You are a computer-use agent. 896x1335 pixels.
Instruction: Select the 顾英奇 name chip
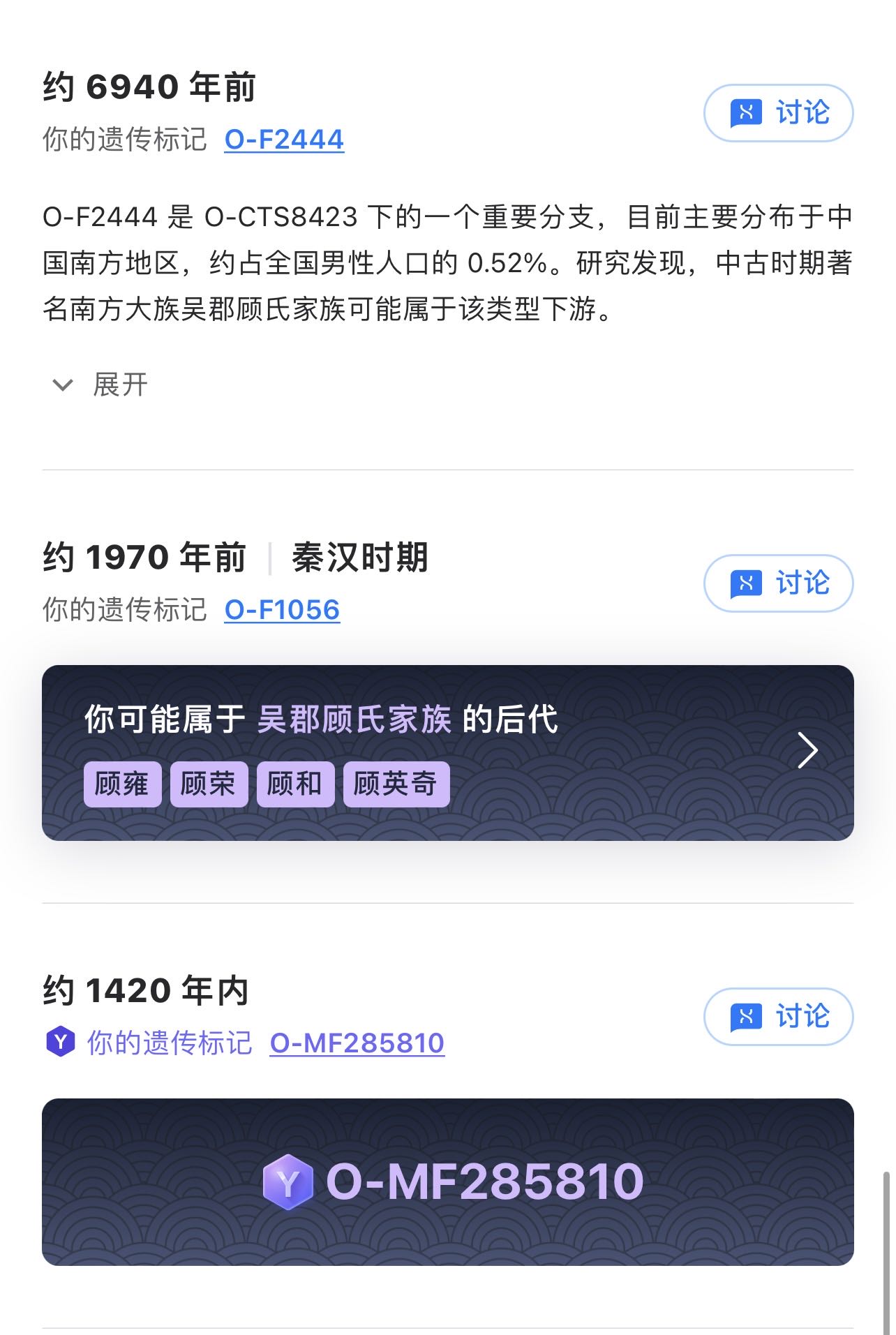(x=396, y=784)
